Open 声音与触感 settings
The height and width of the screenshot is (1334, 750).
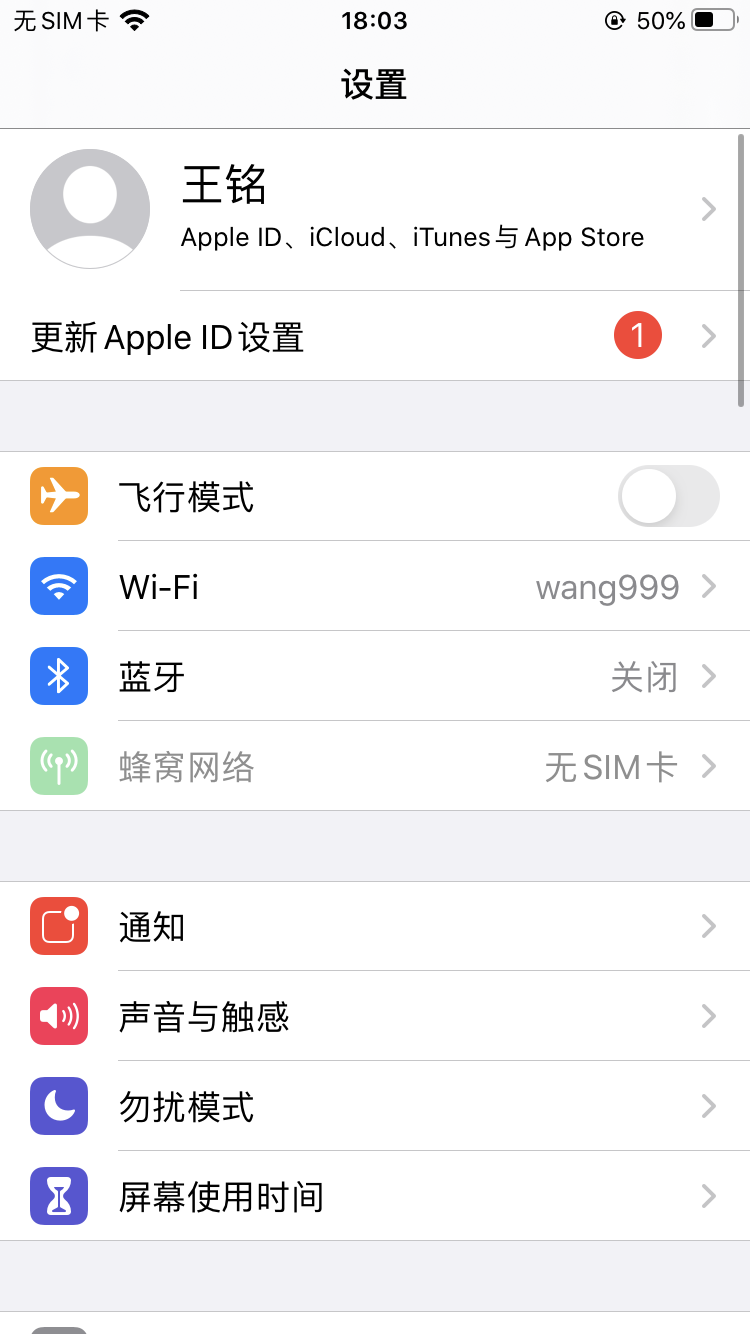click(375, 1017)
